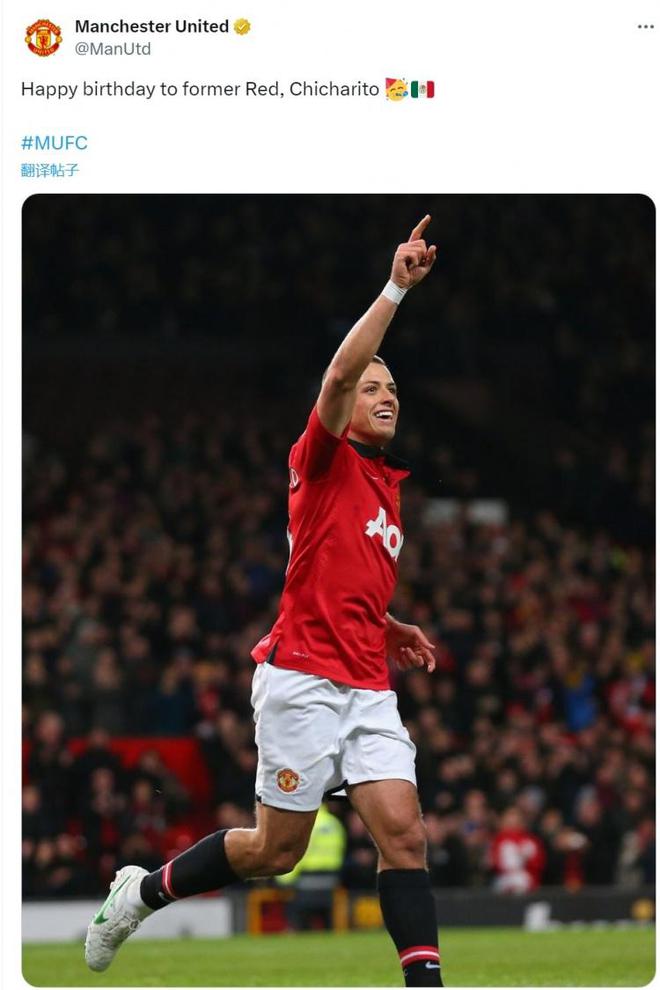Open the @ManUtd handle
660x990 pixels.
112,48
